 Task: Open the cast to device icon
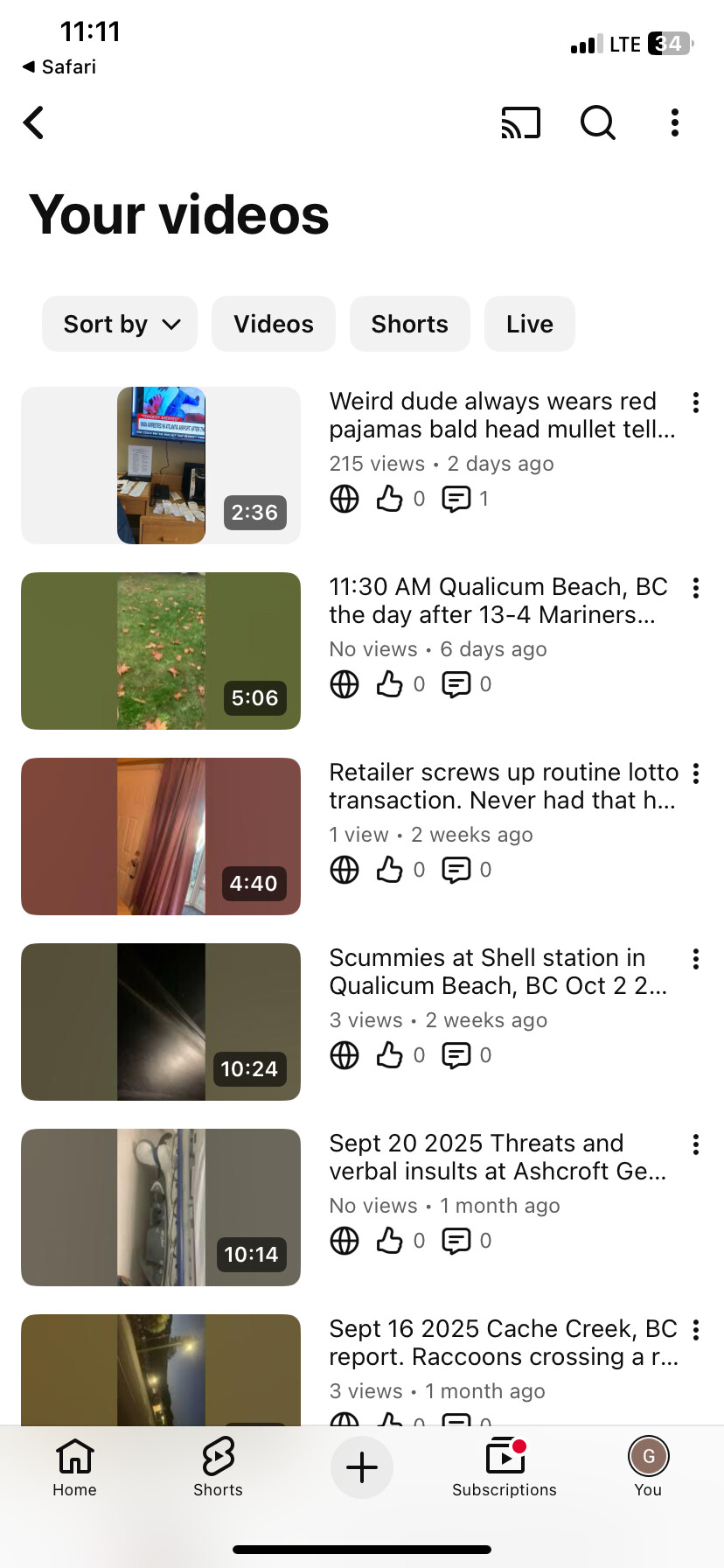pos(520,123)
